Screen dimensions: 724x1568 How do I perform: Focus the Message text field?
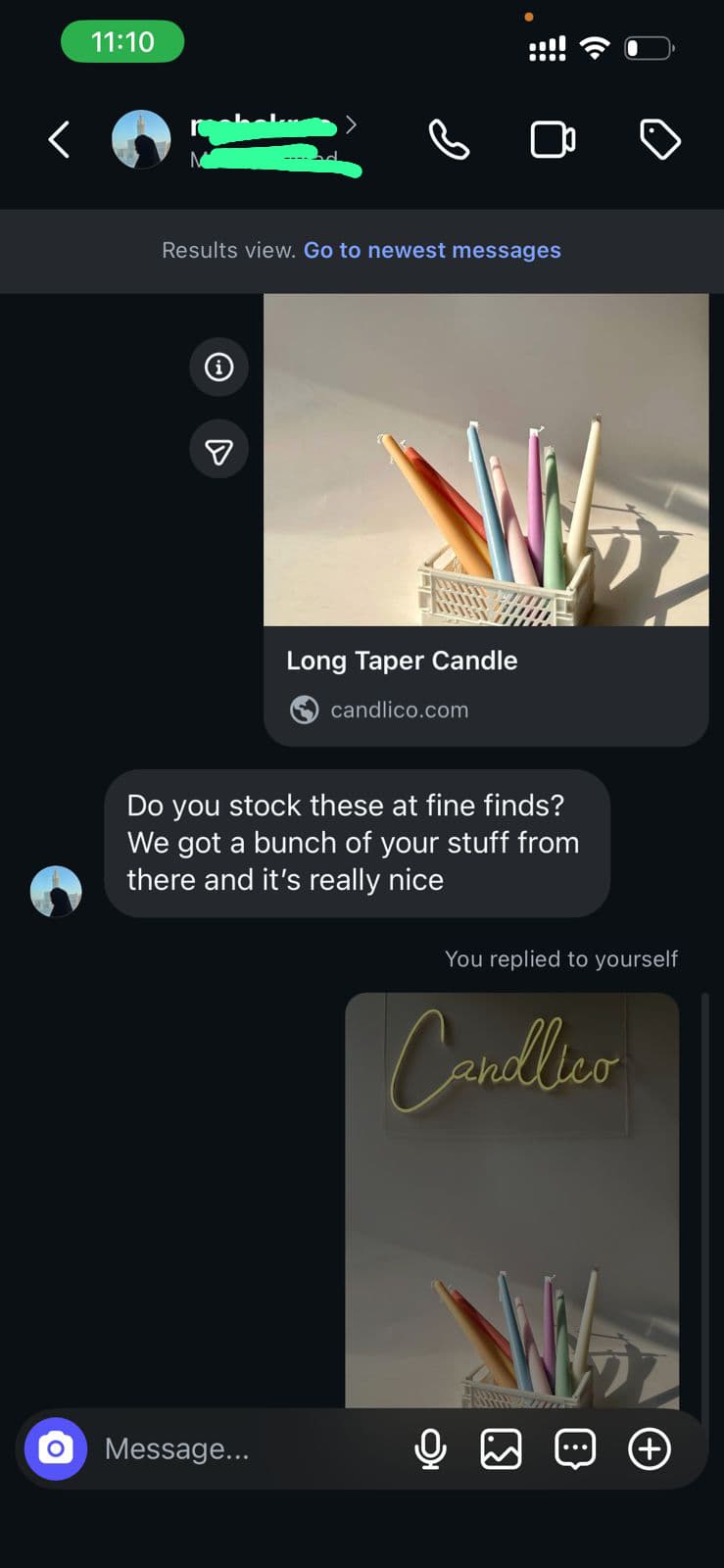click(245, 1448)
